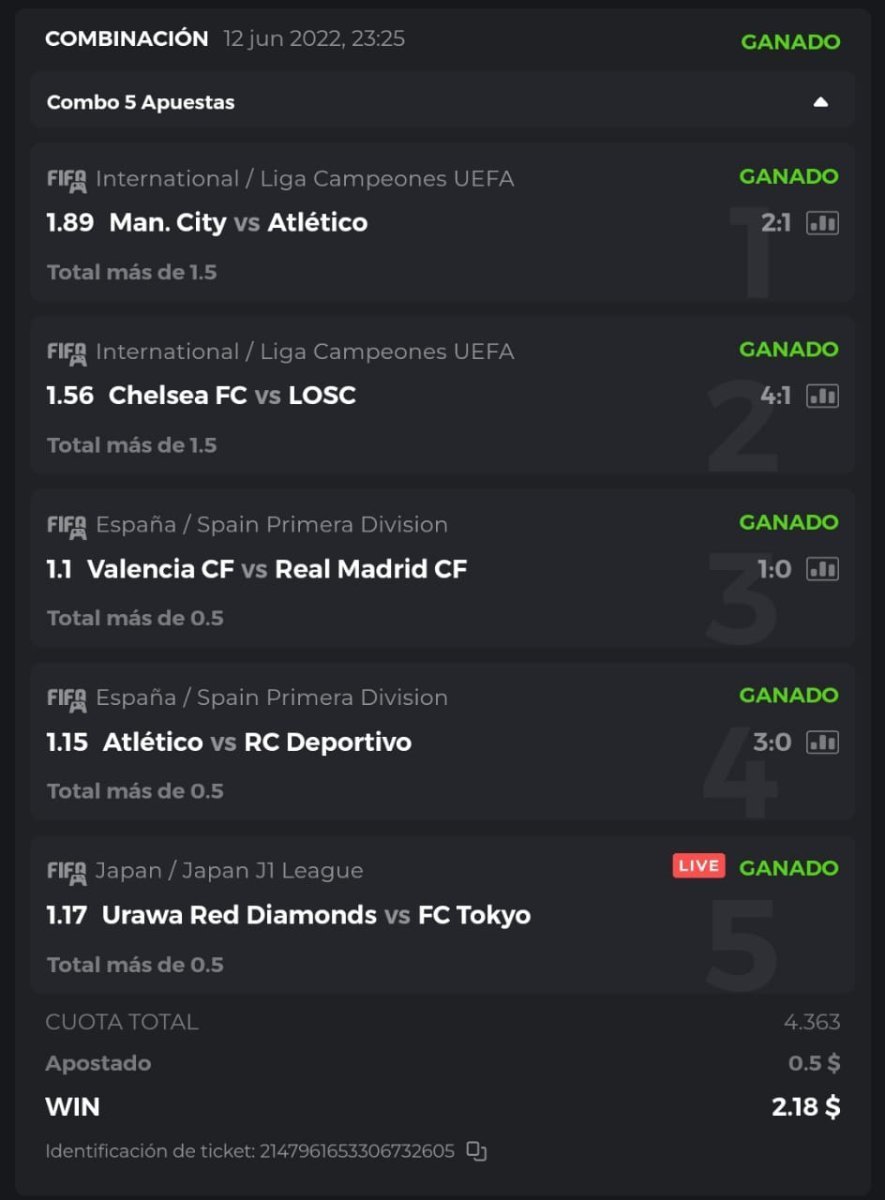Collapse the Combo 5 Apuestas section

click(x=820, y=102)
